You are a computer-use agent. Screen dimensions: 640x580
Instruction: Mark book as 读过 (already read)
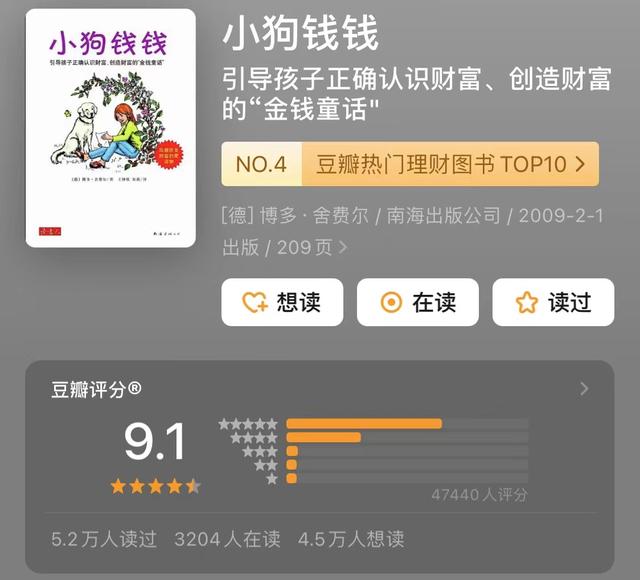(553, 303)
